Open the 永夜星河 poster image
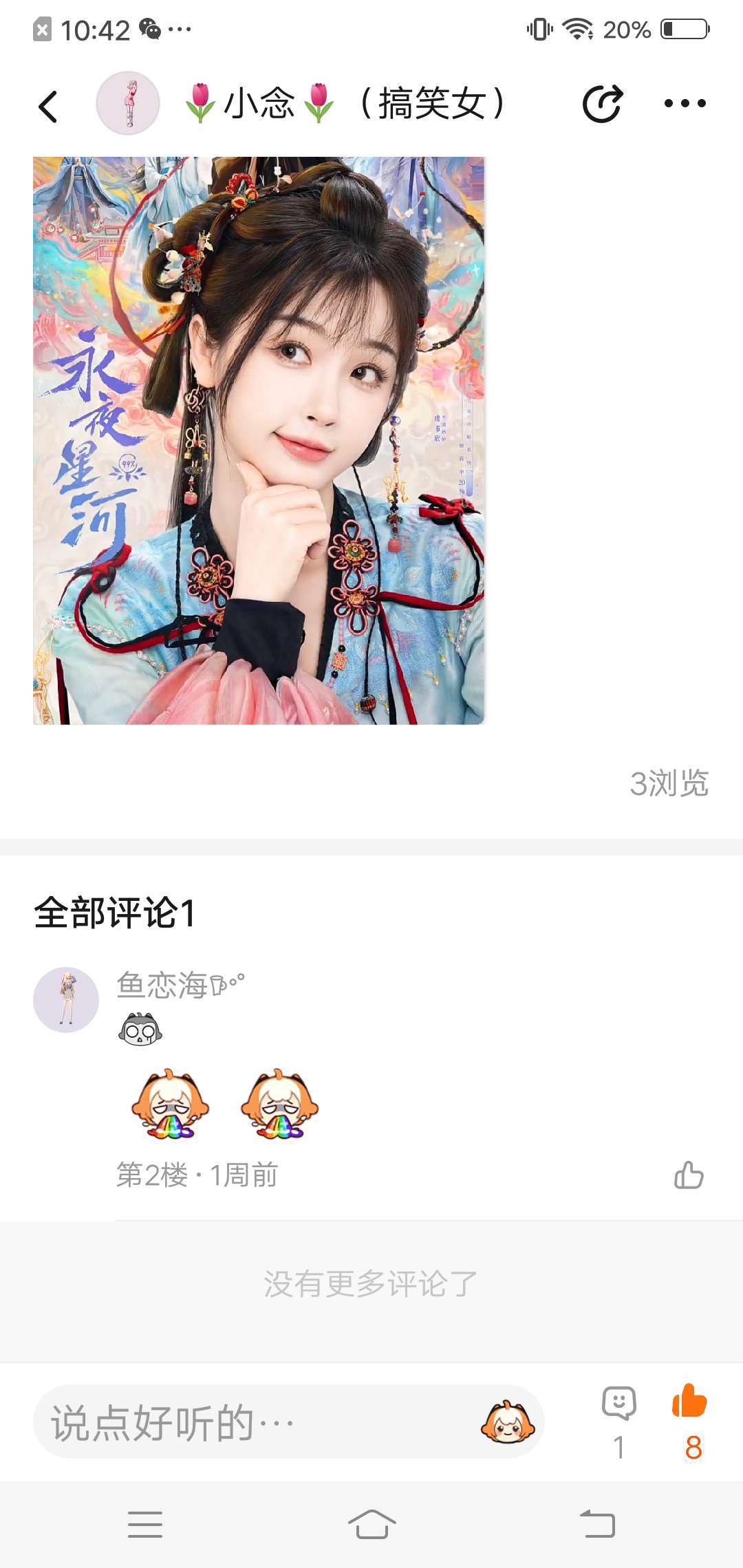The width and height of the screenshot is (743, 1568). click(259, 440)
